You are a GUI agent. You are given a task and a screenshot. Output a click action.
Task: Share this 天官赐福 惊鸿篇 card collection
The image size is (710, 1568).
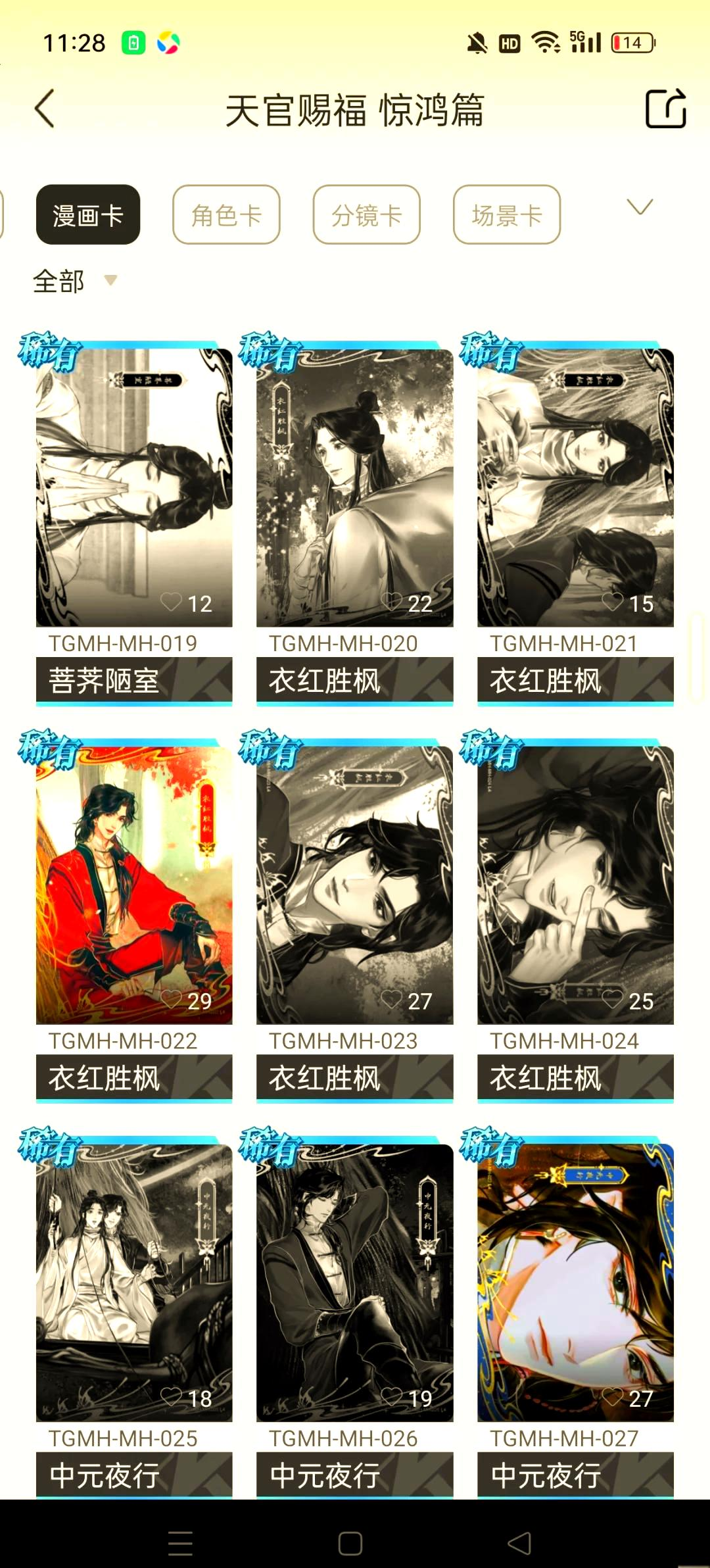pos(665,109)
